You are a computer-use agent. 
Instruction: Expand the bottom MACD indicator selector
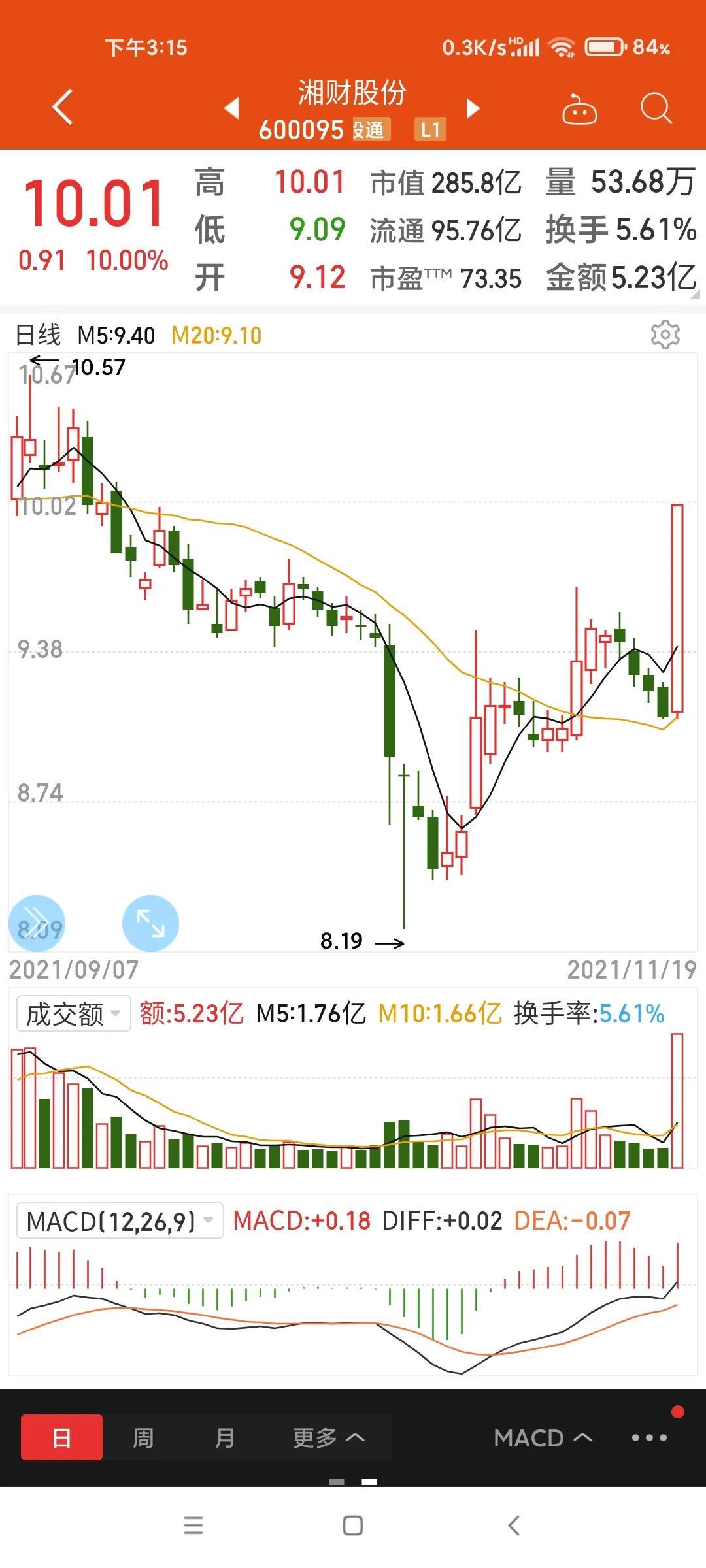[543, 1438]
